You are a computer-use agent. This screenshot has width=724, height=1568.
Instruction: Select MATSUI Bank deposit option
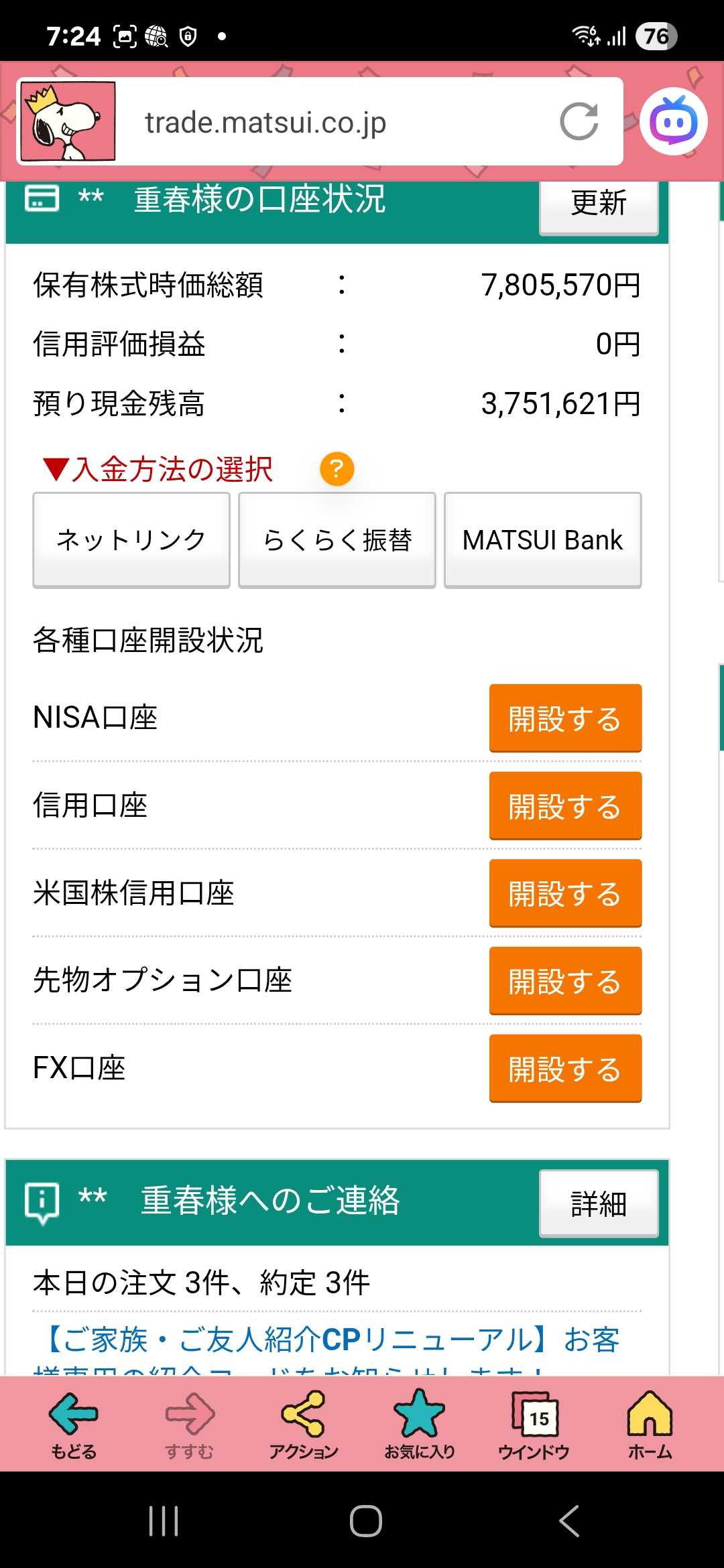tap(542, 540)
